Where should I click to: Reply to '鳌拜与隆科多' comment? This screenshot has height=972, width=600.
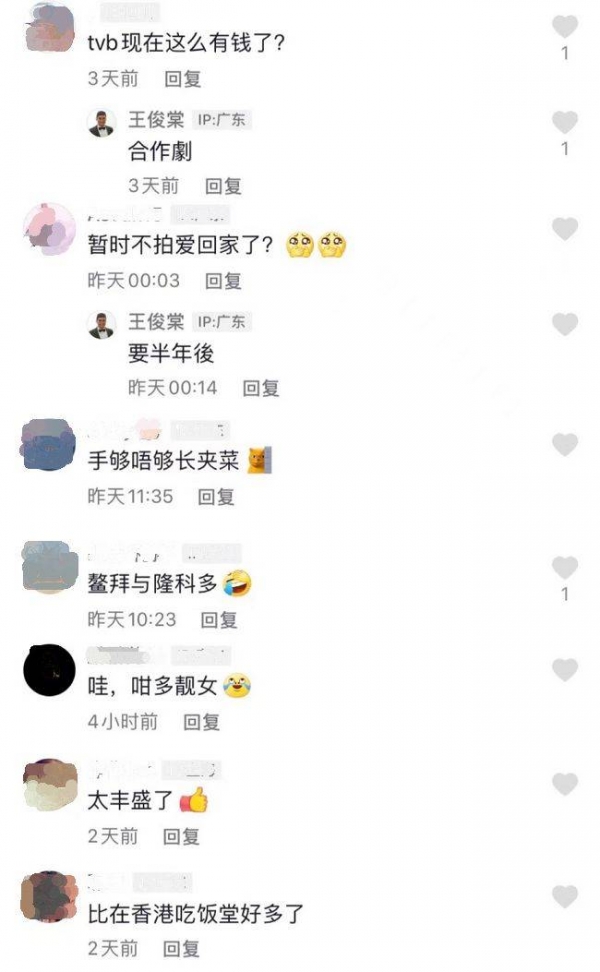(219, 620)
